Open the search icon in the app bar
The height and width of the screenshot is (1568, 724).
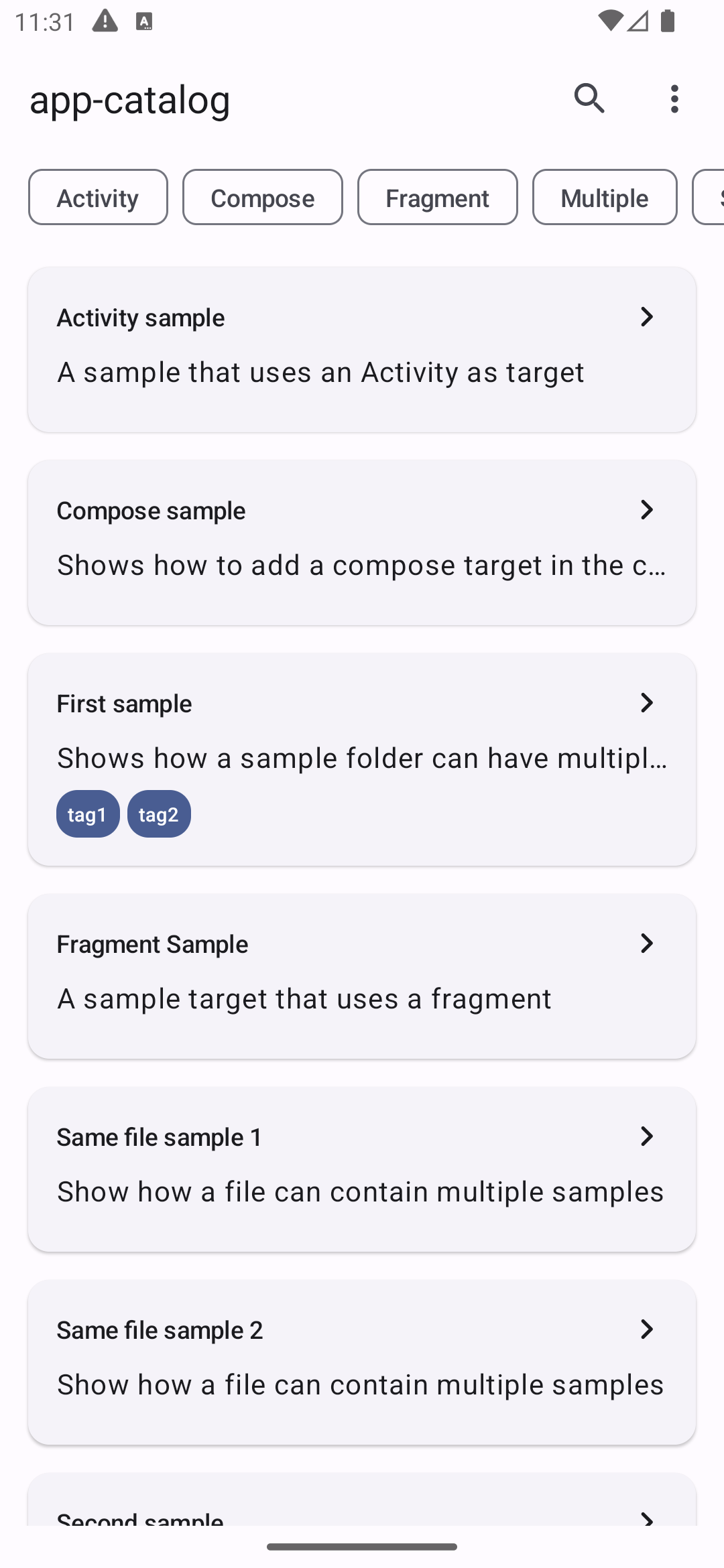589,99
